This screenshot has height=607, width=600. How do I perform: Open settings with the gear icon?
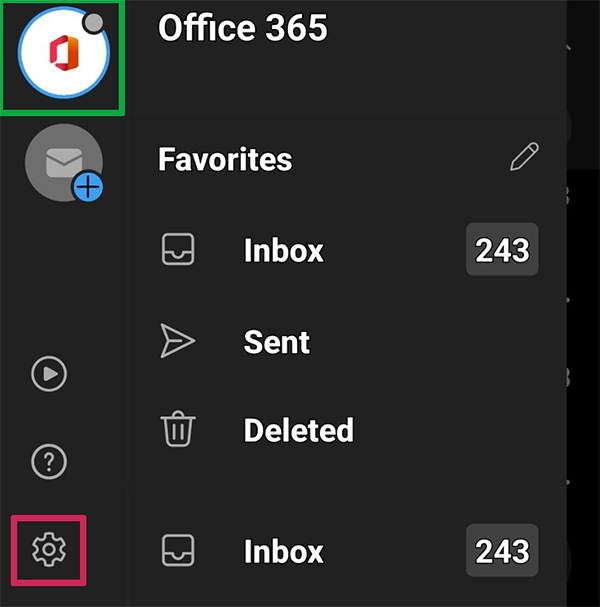point(48,549)
